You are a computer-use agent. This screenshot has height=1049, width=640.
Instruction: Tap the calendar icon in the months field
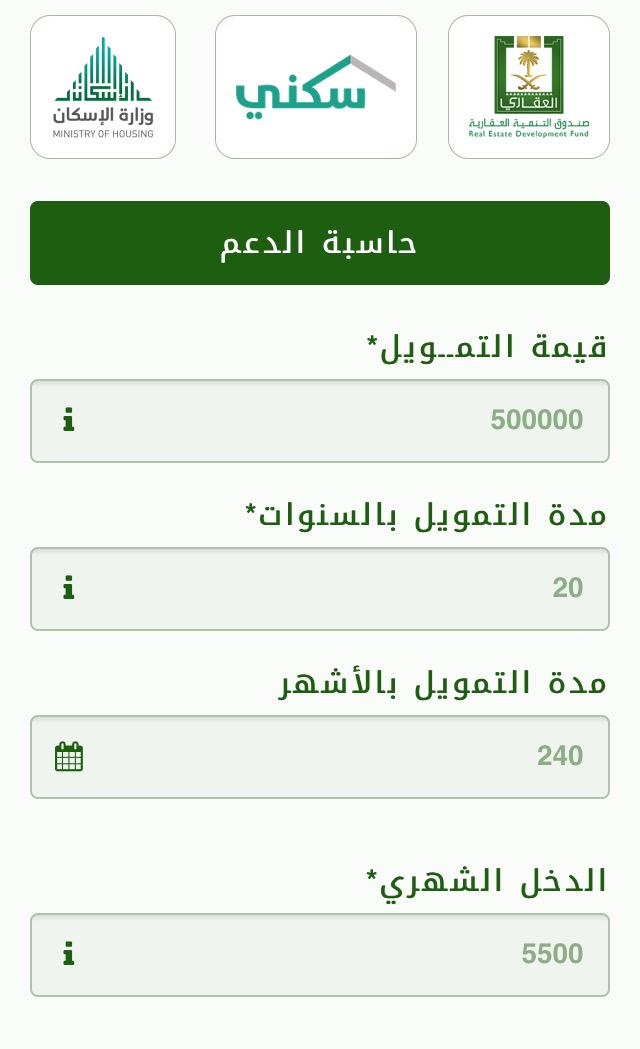[69, 756]
